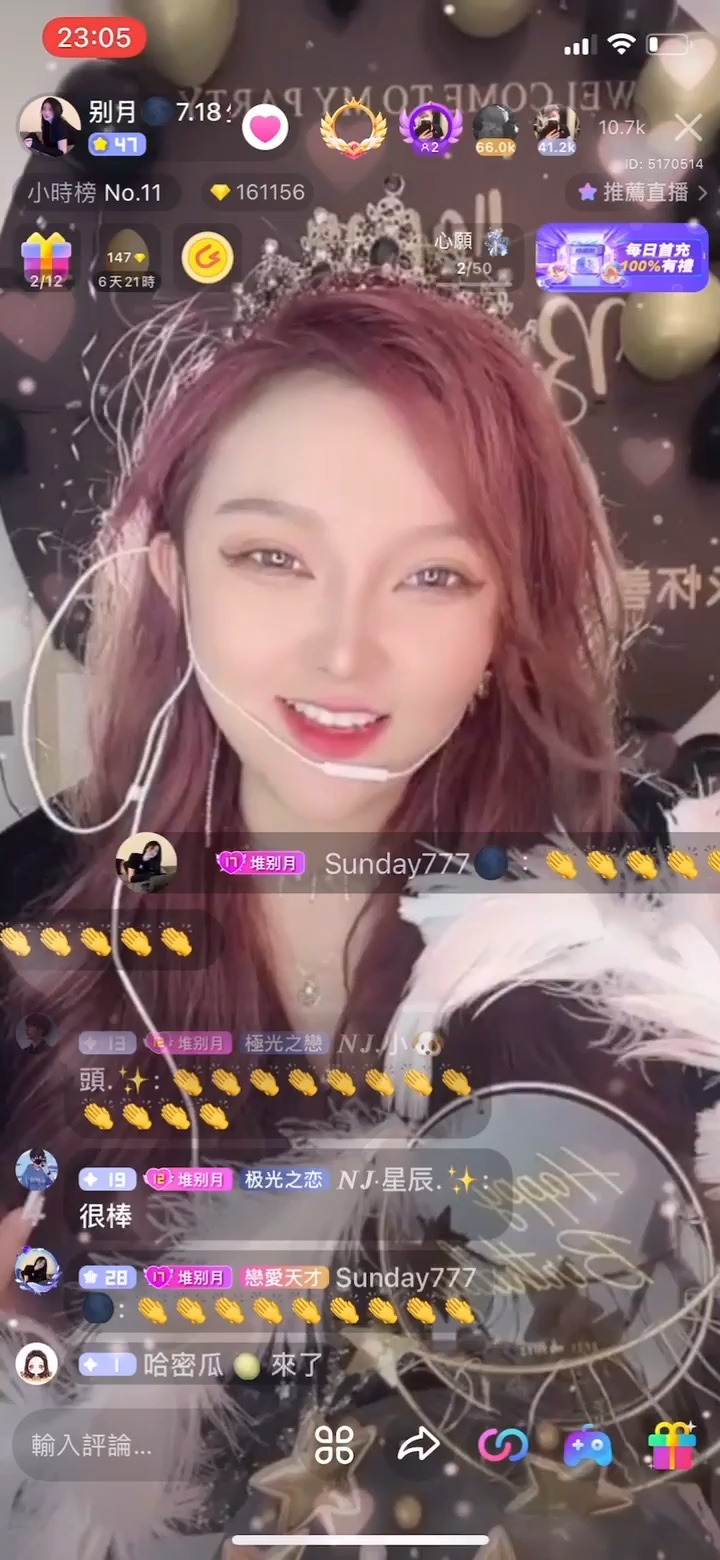Send a gift via gift box
The height and width of the screenshot is (1560, 720).
(671, 1445)
